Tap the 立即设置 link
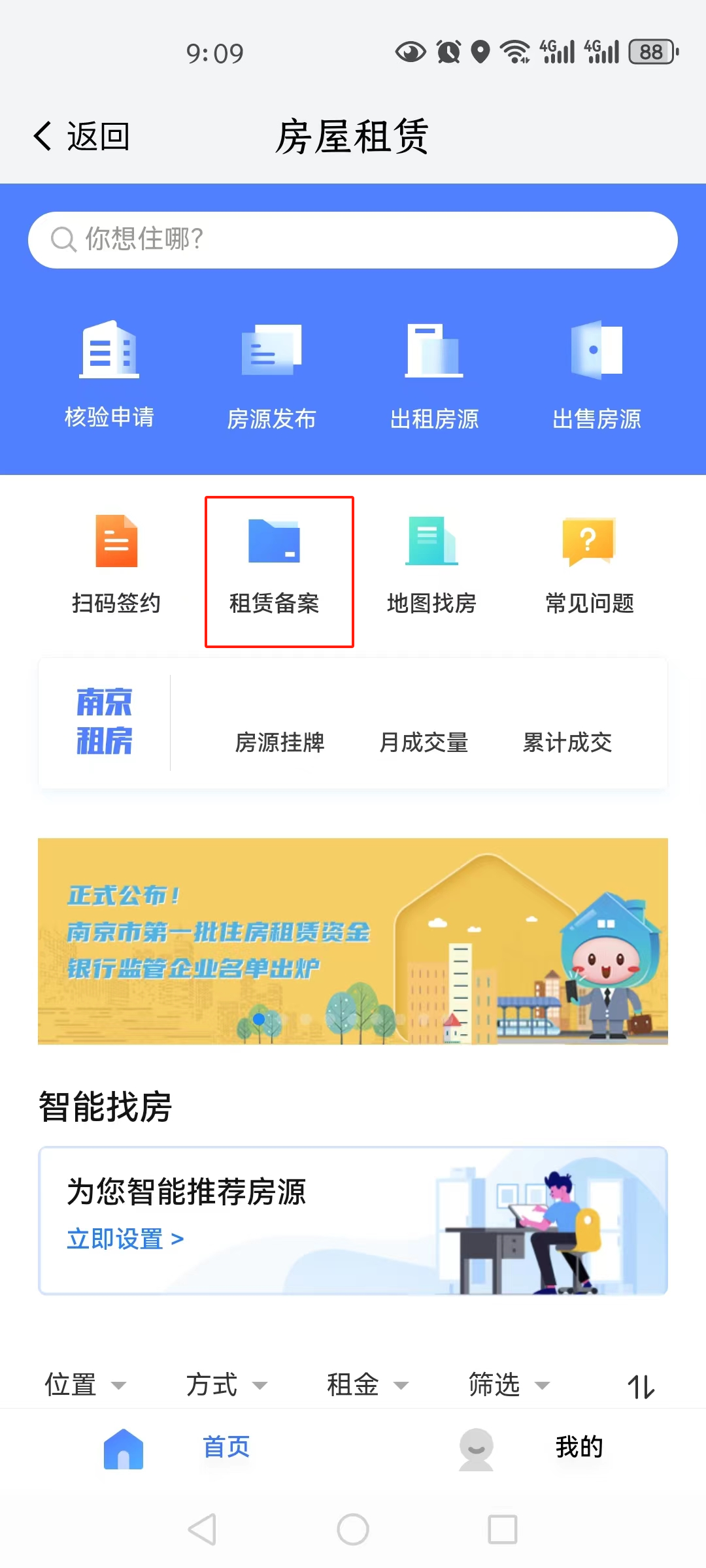Screen dimensions: 706x1568 click(x=125, y=1239)
